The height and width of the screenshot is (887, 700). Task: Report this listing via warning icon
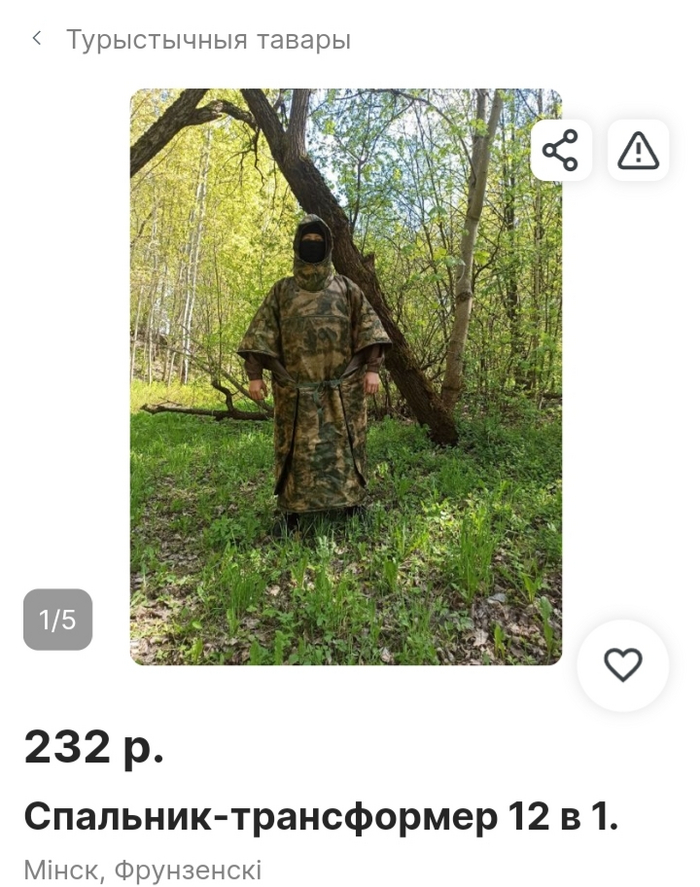(637, 151)
